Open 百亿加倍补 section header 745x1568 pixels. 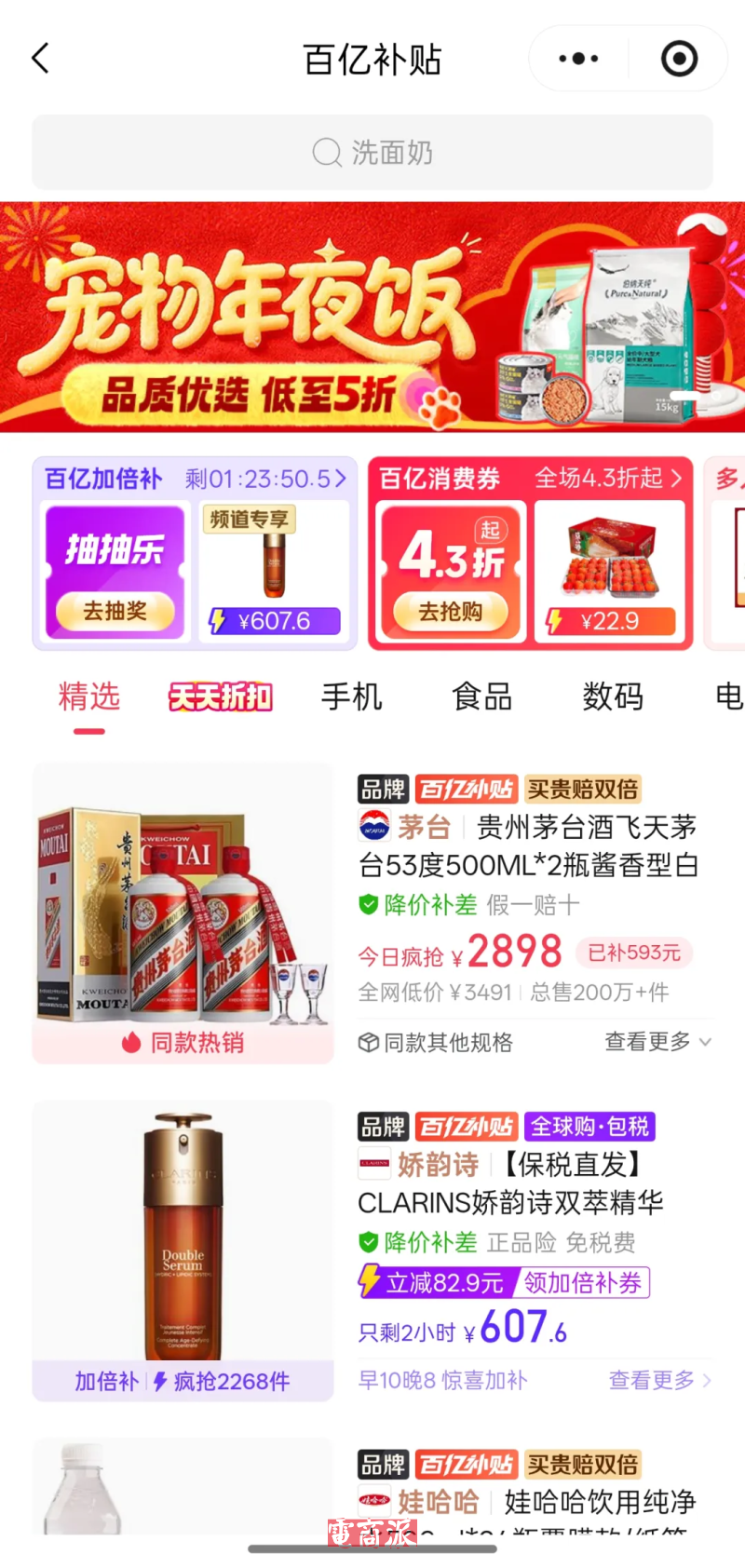(196, 479)
